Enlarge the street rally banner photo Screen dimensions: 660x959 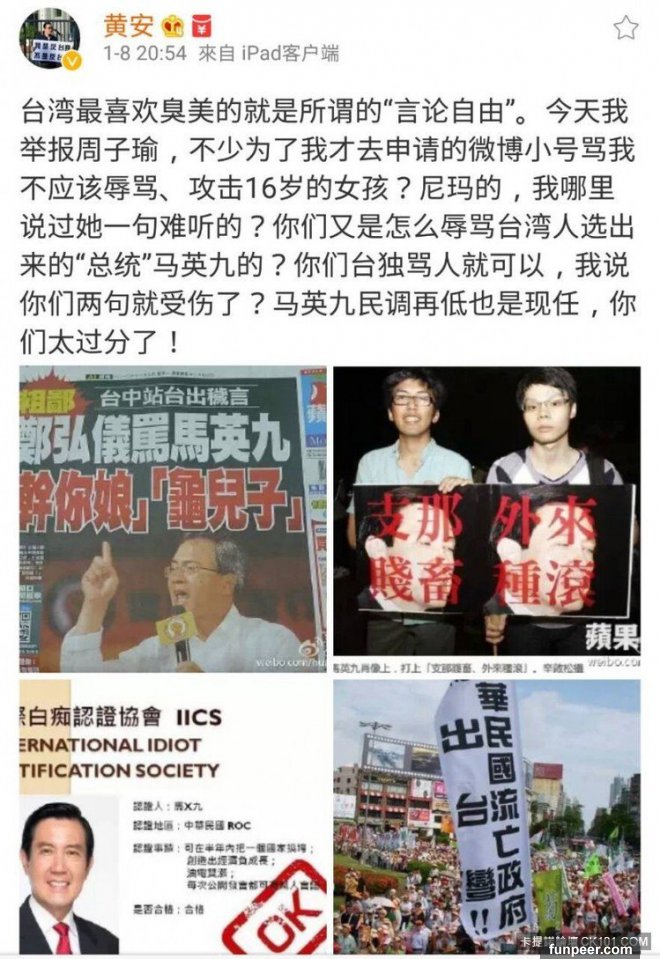pos(487,817)
